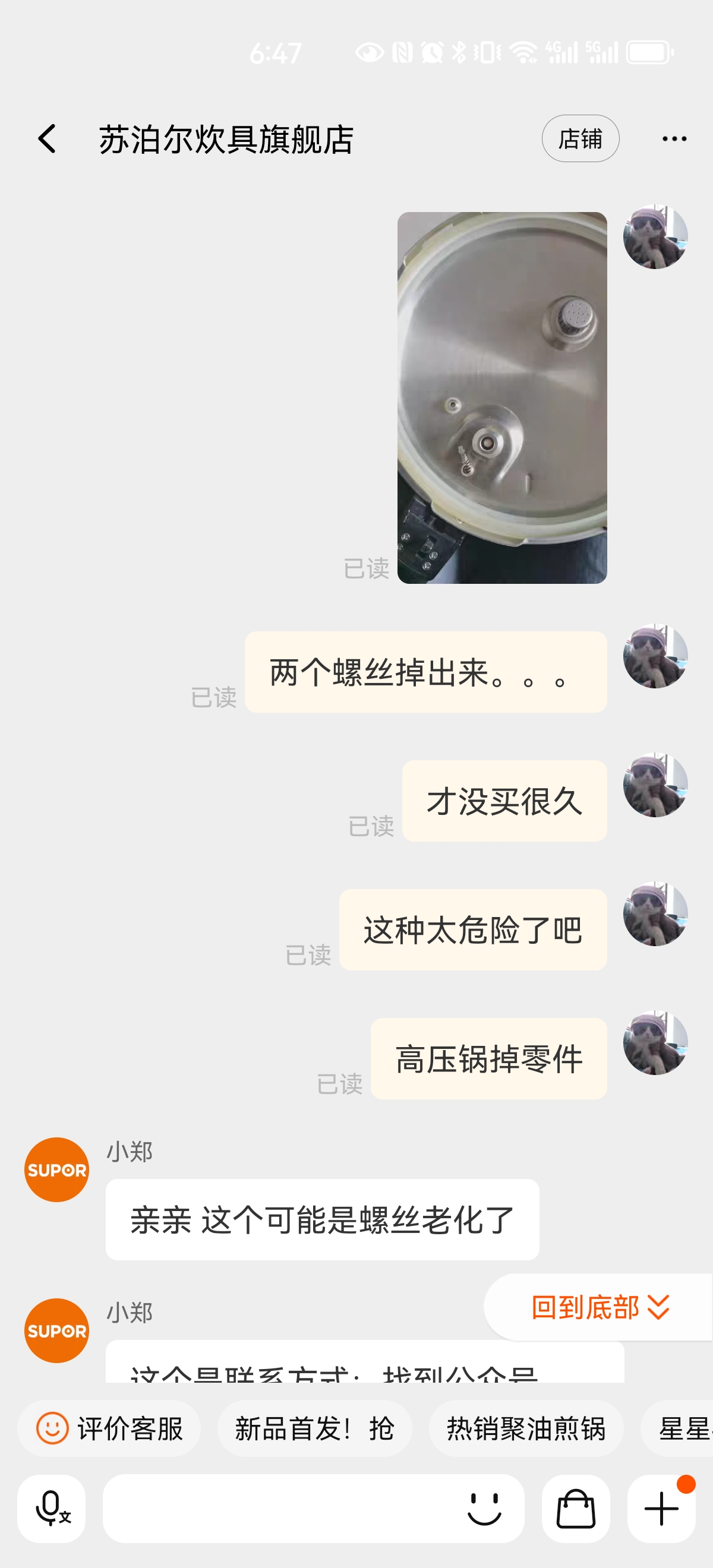This screenshot has width=713, height=1568.
Task: View the sent pressure cooker photo
Action: (x=501, y=397)
